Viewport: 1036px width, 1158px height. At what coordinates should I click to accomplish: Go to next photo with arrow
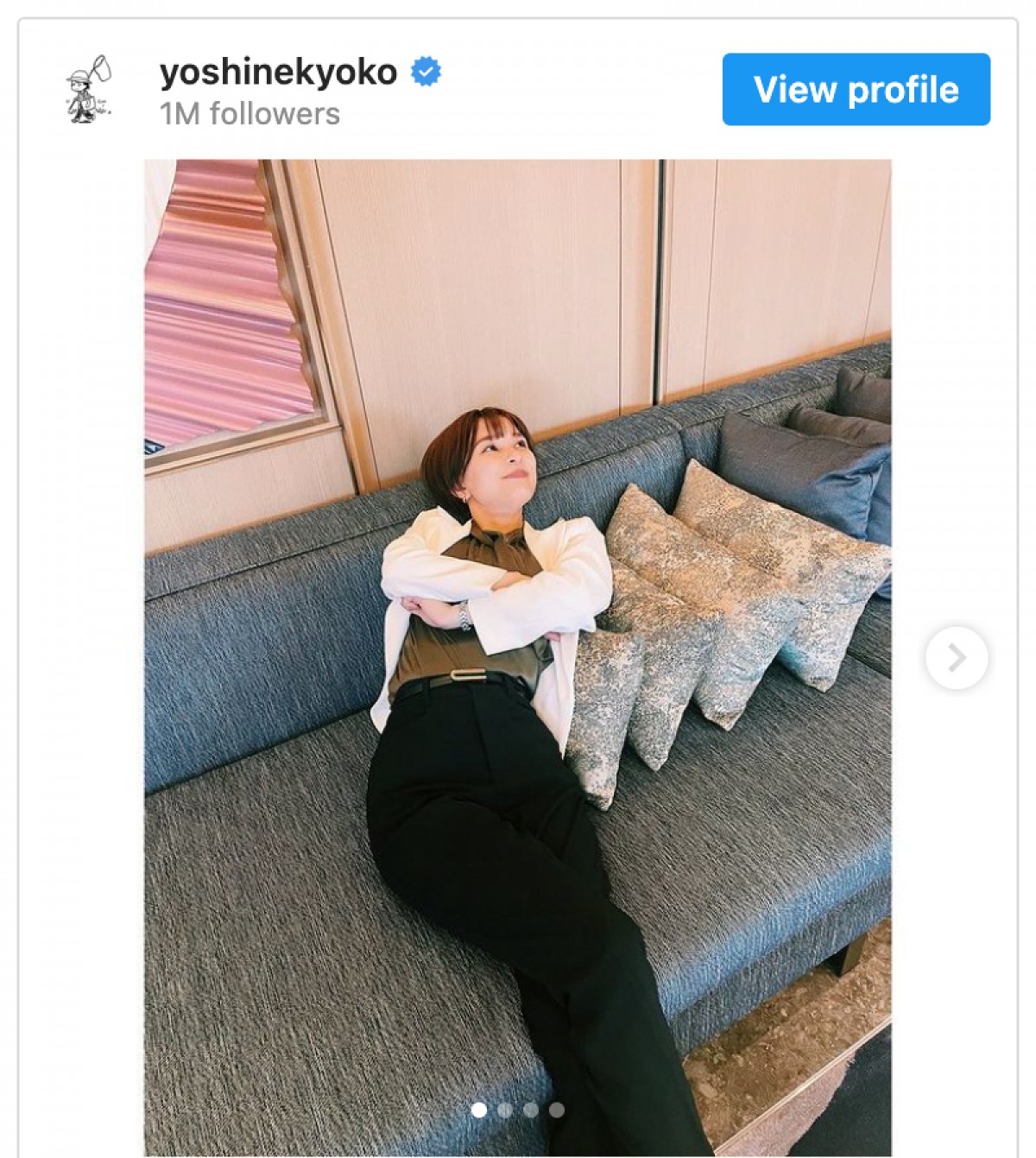(956, 658)
